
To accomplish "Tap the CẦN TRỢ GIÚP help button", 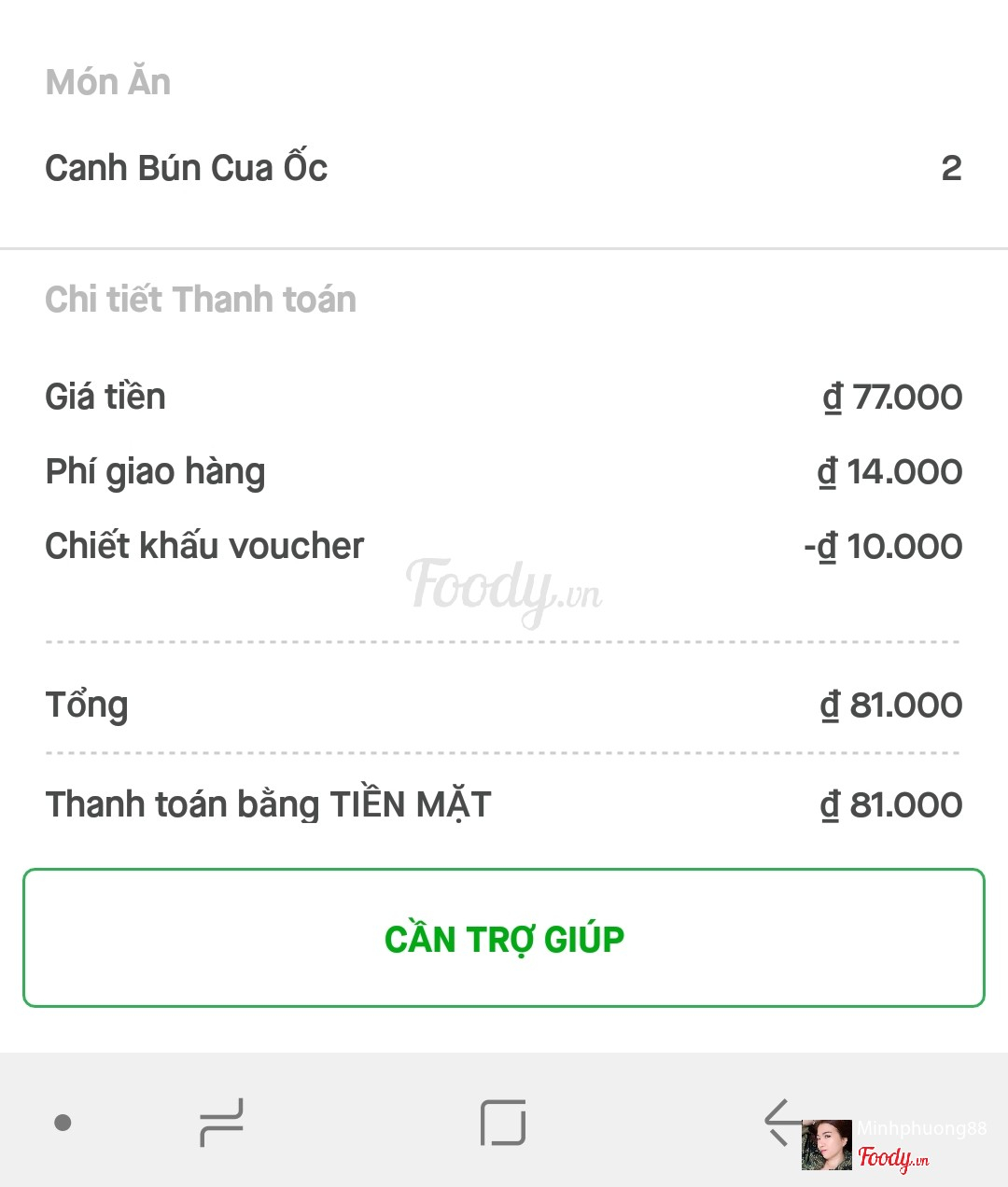I will click(x=504, y=938).
